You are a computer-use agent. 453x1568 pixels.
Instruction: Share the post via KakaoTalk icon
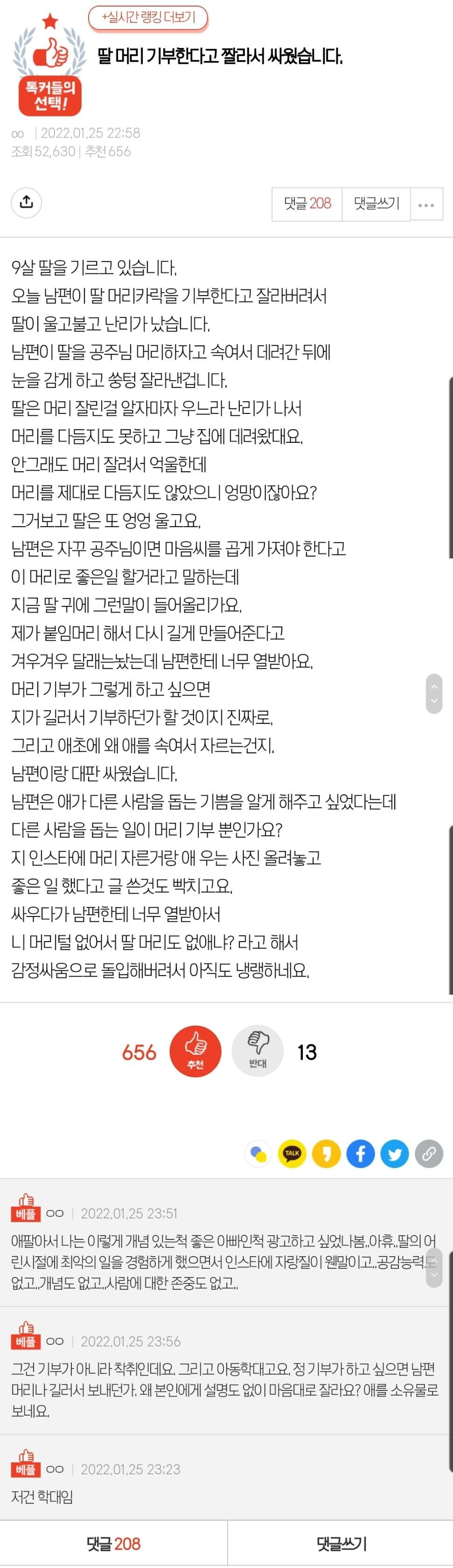(x=292, y=1154)
